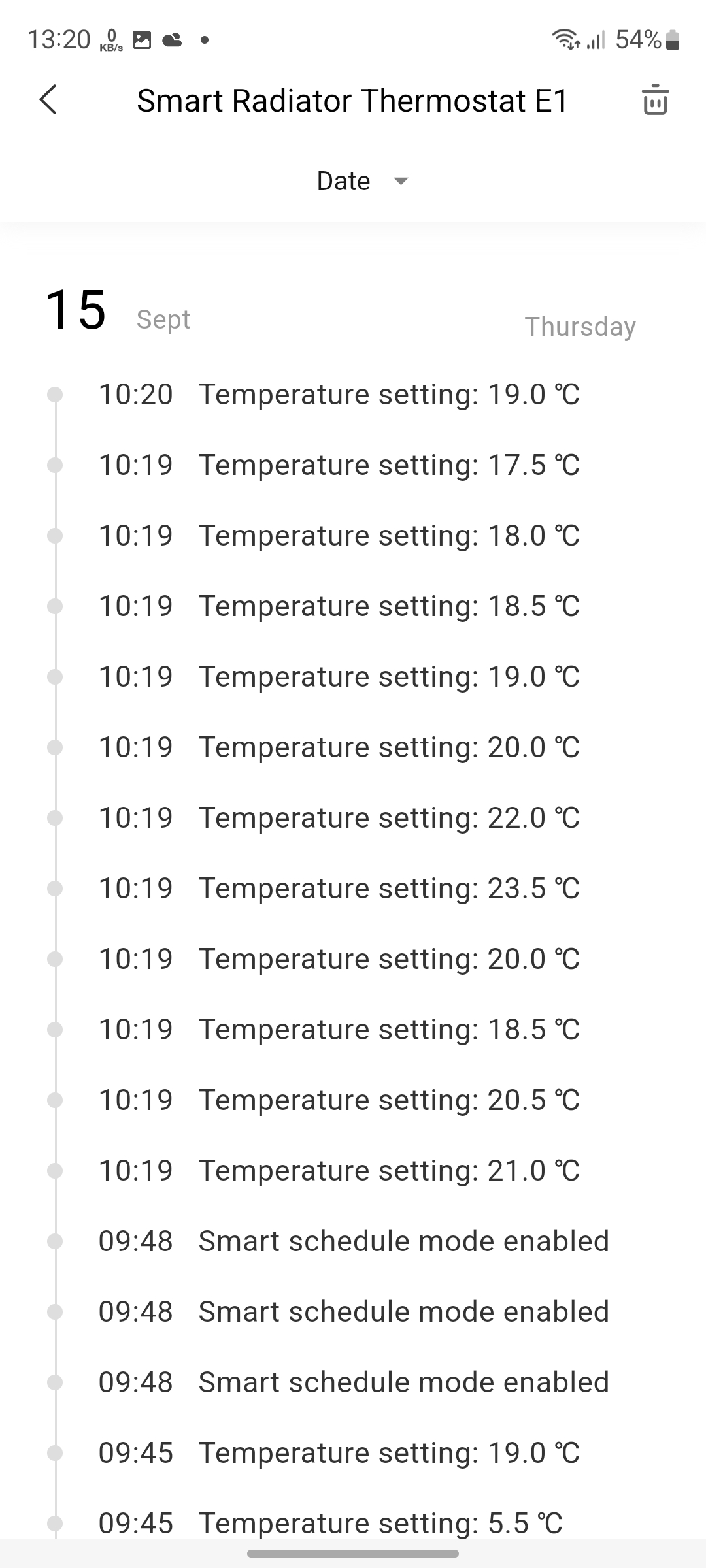Go back using the back arrow

coord(48,100)
